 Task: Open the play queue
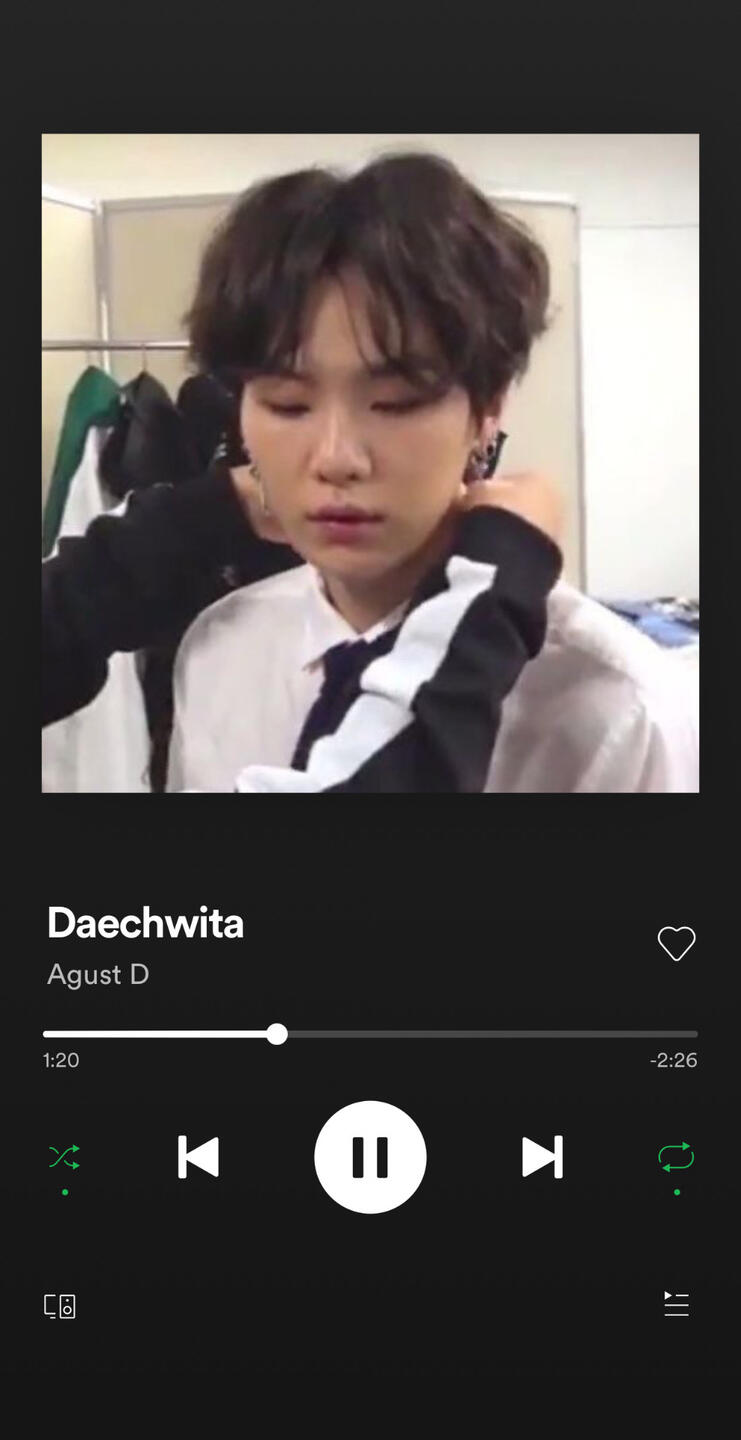676,1304
